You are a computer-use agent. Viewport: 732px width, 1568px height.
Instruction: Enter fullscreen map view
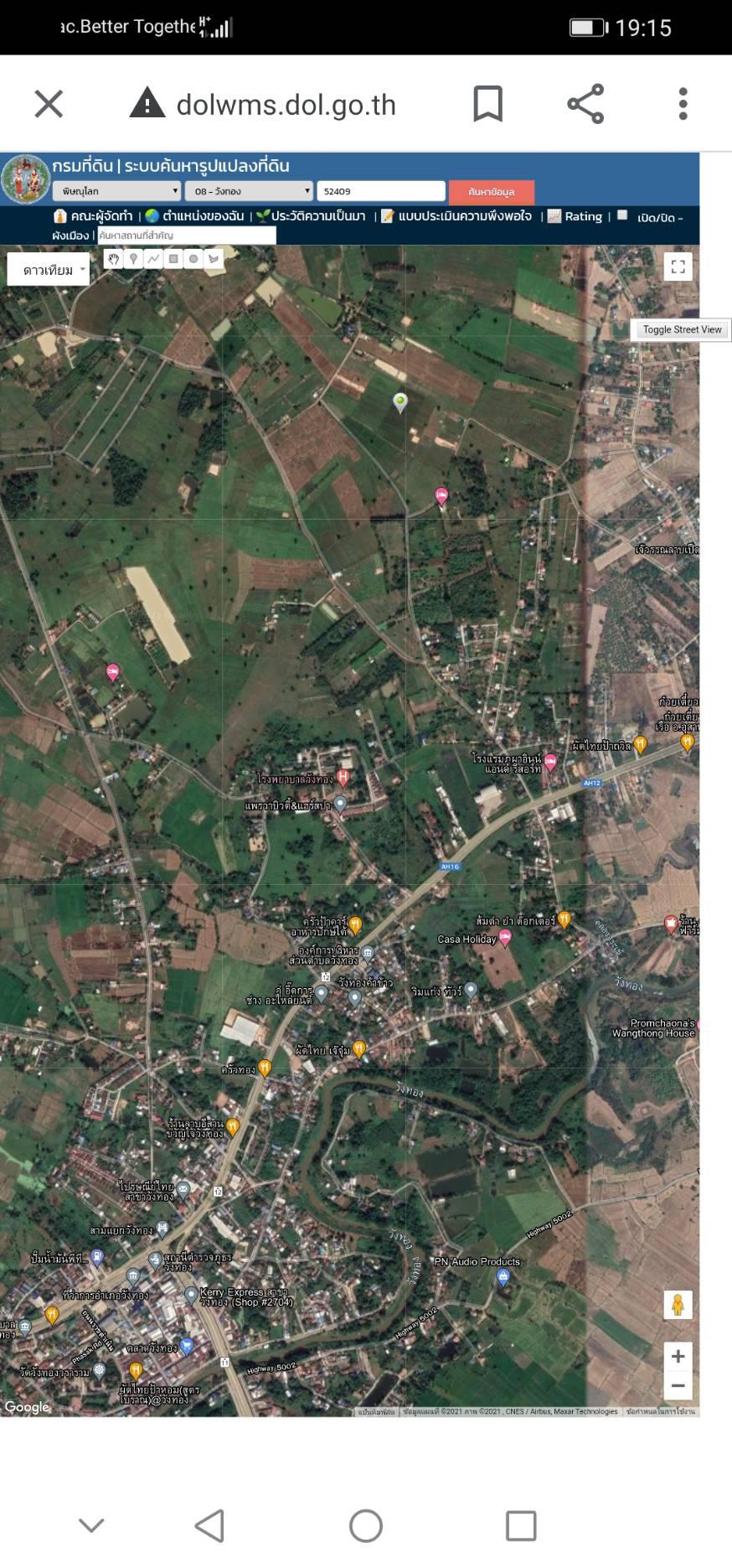click(x=678, y=267)
